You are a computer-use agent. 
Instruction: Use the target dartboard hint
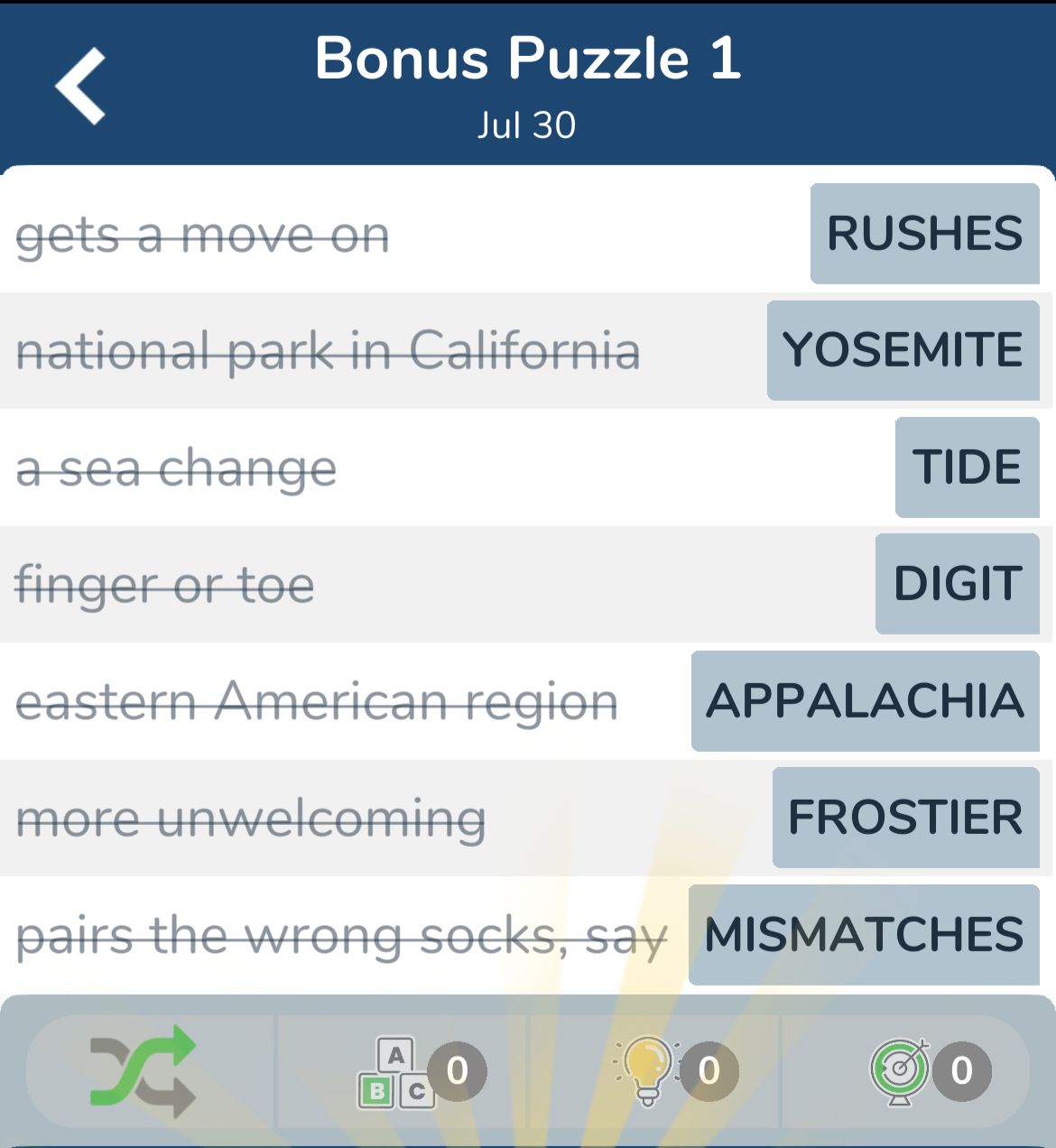tap(900, 1070)
